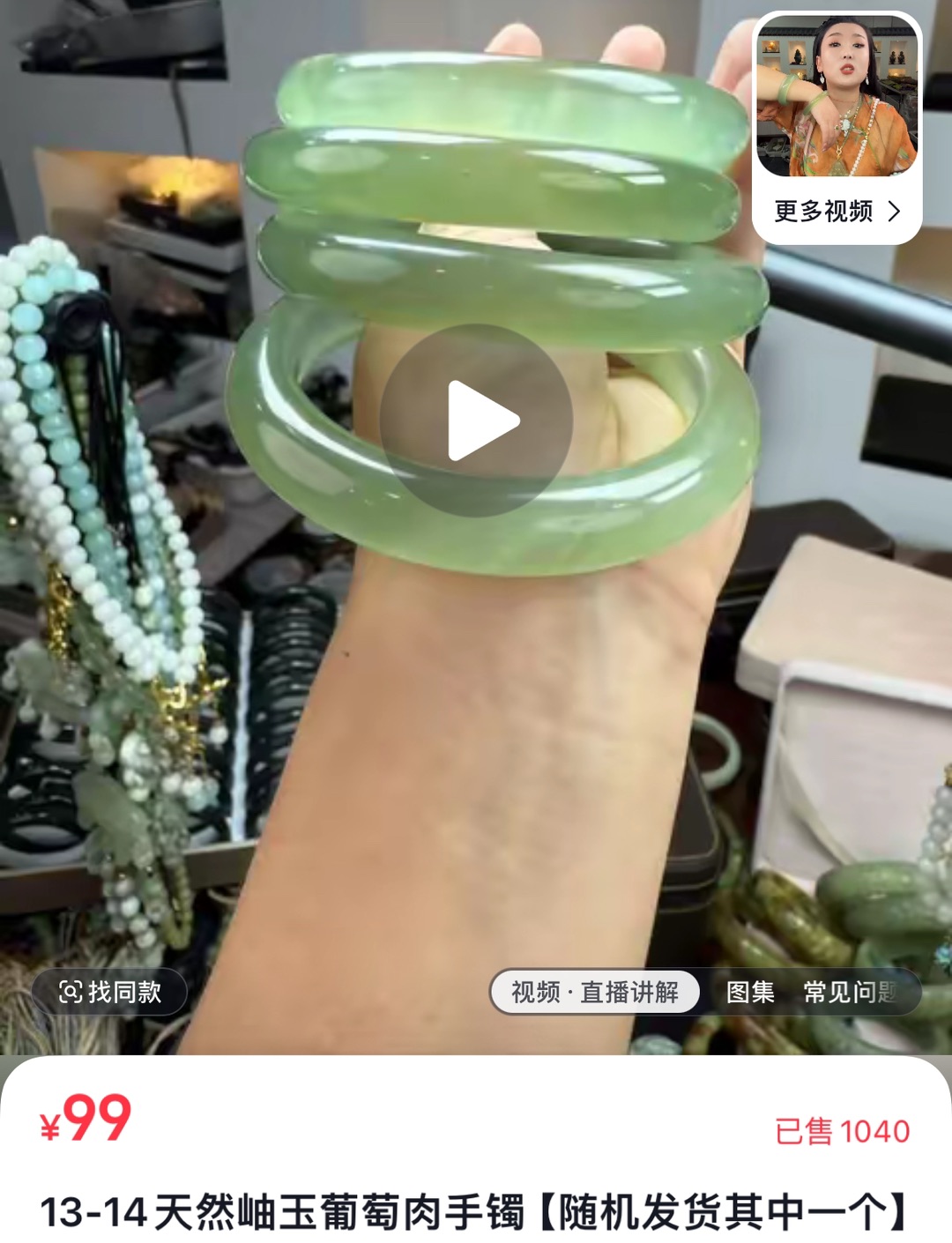This screenshot has height=1243, width=952.
Task: Open the 更多视频 thumbnail card
Action: point(837,128)
